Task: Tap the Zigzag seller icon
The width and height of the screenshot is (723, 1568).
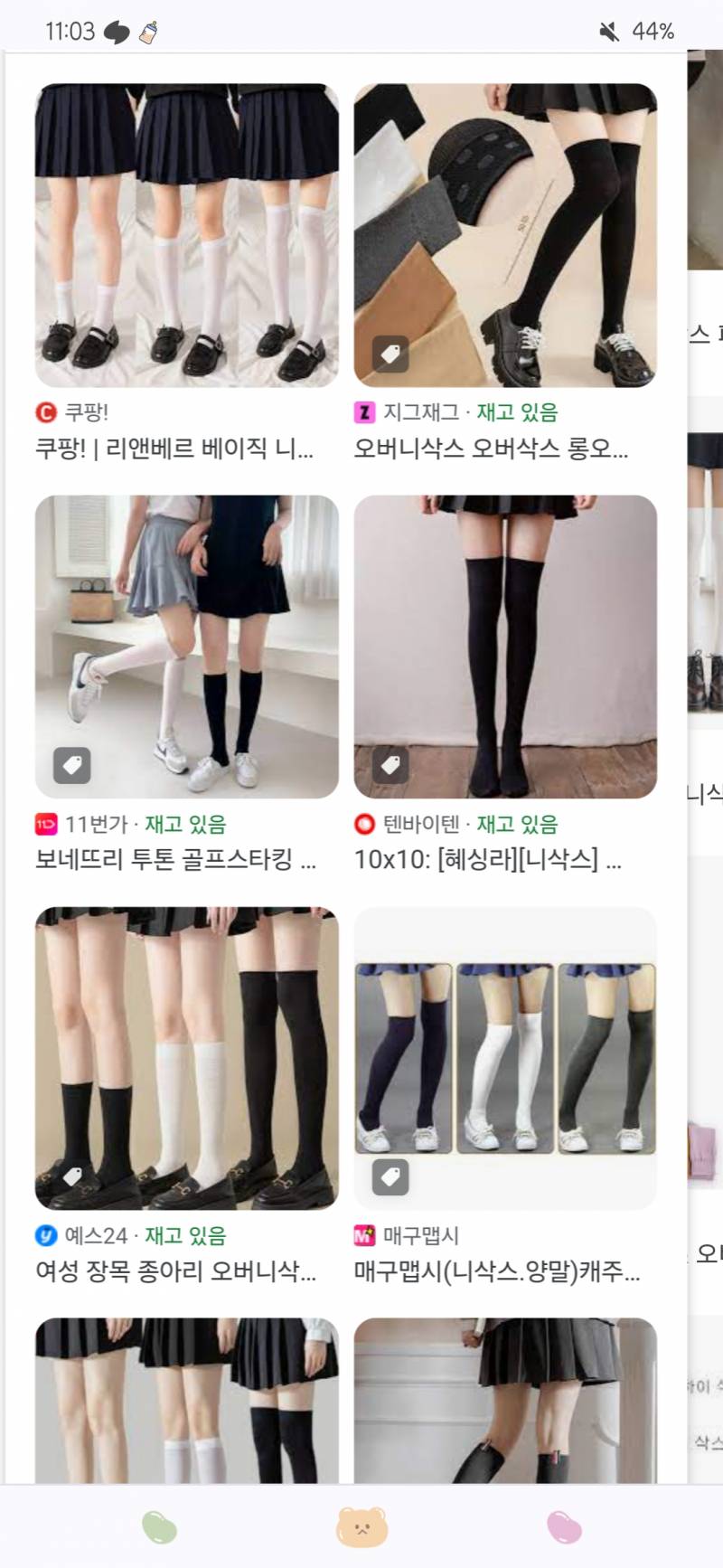Action: point(364,412)
